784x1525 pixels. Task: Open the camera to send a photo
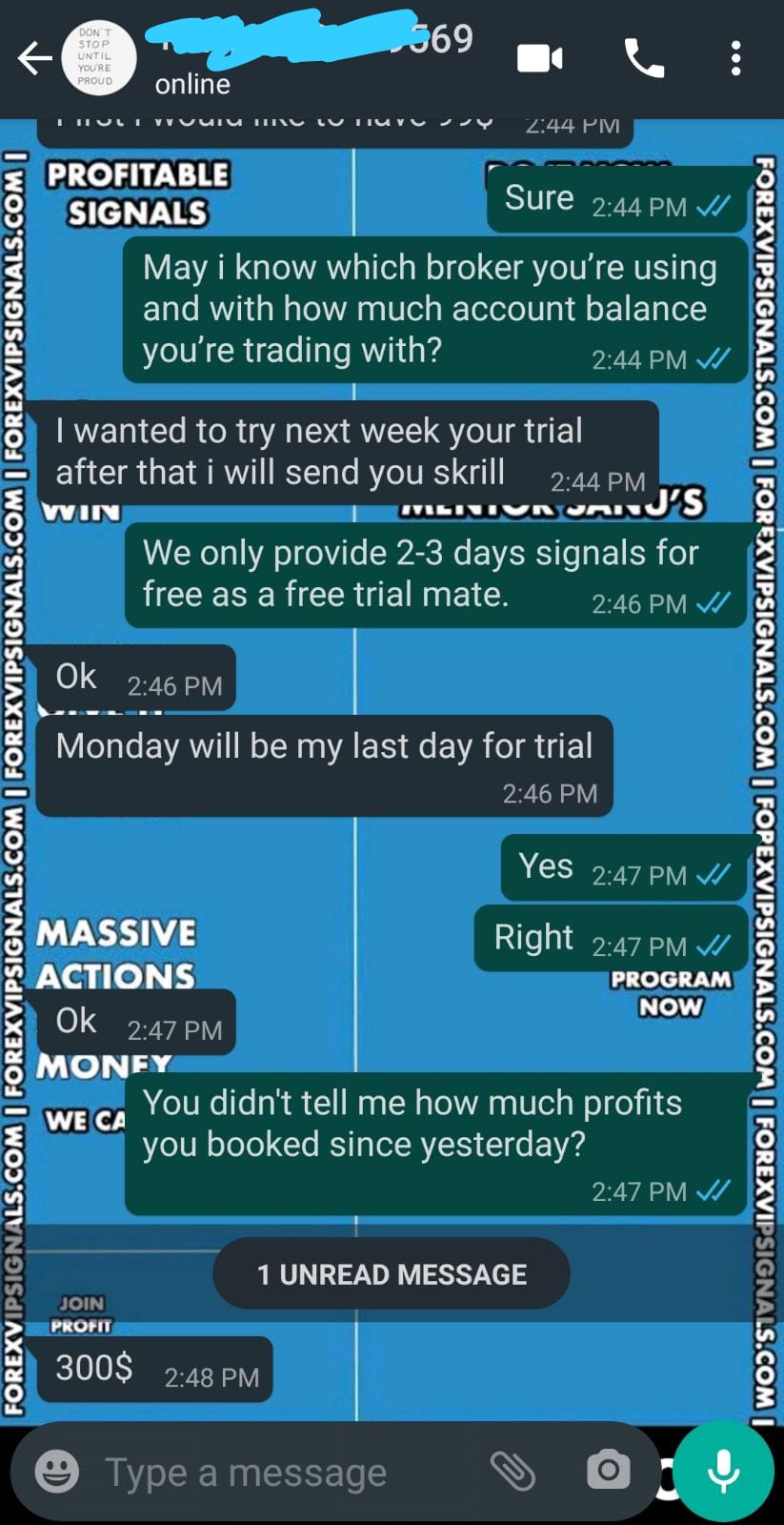[608, 1471]
